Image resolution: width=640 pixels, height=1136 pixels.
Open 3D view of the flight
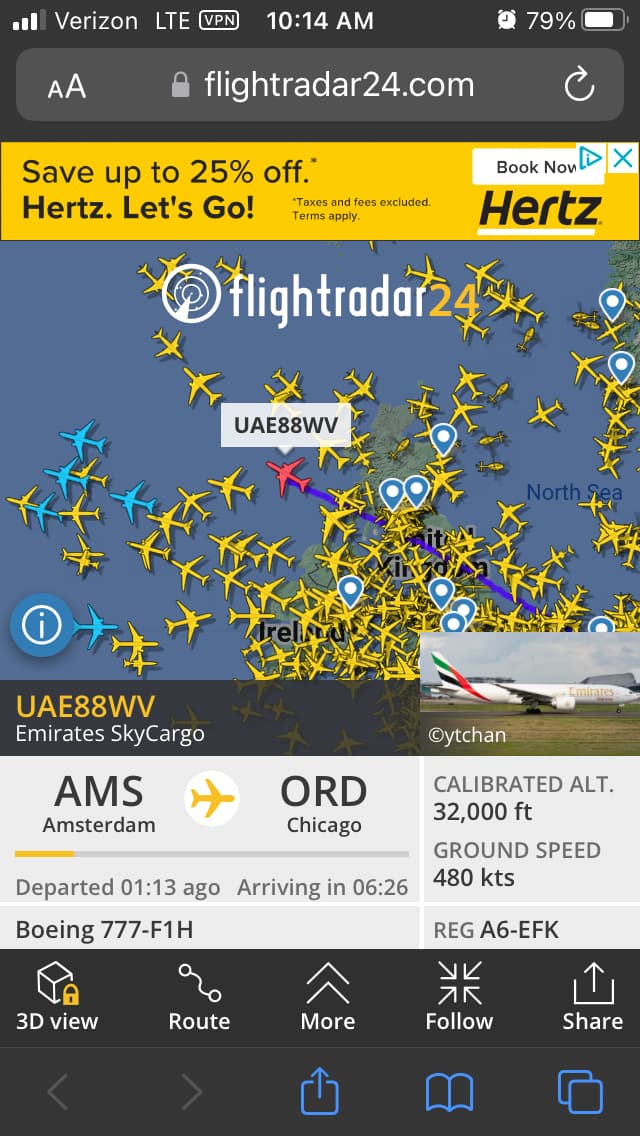point(57,997)
